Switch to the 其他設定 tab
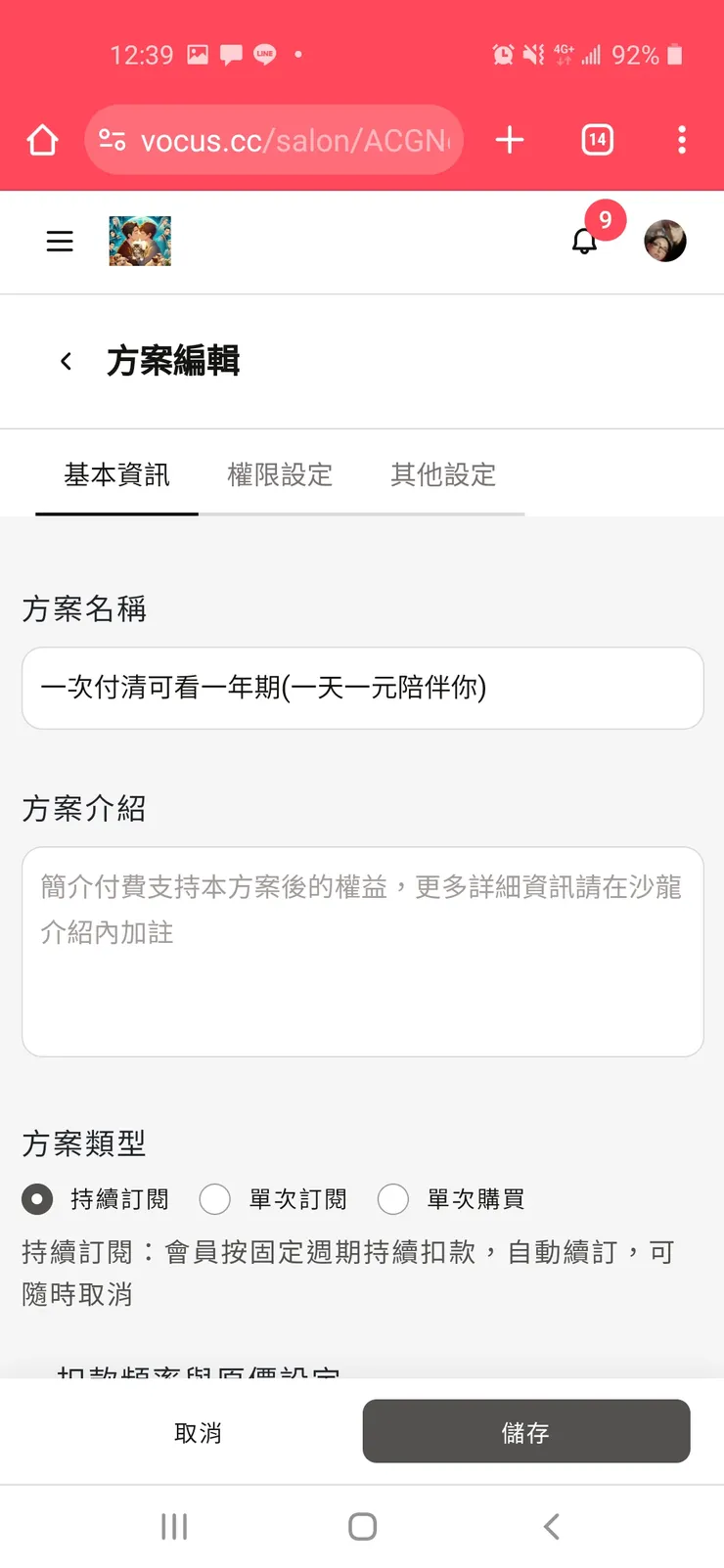Viewport: 724px width, 1568px height. tap(443, 474)
